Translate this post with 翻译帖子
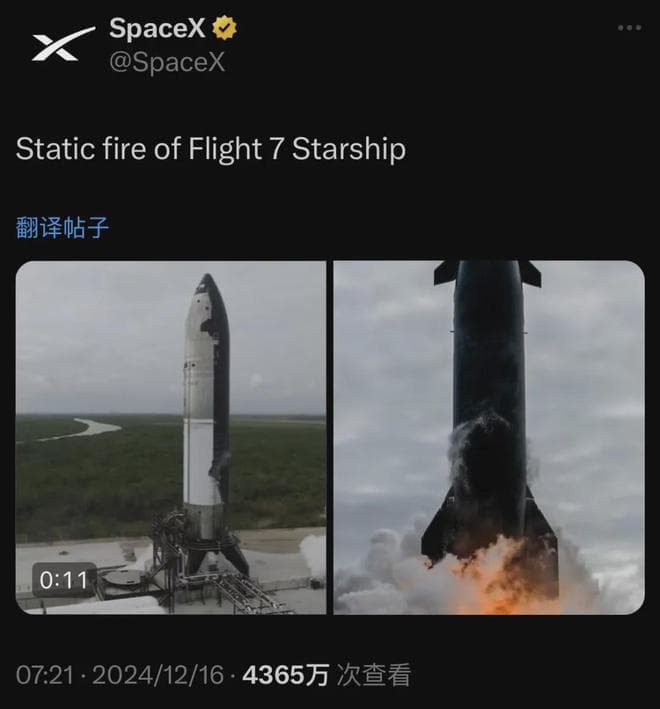660x709 pixels. (62, 227)
